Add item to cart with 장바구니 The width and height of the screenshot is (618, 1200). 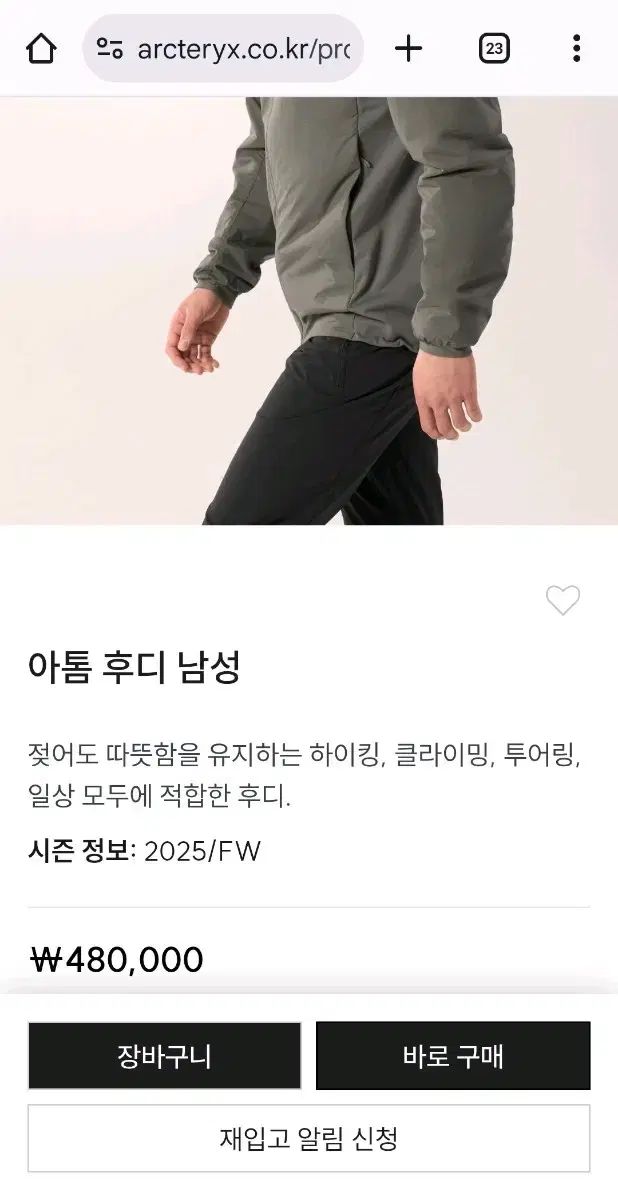click(x=164, y=1056)
